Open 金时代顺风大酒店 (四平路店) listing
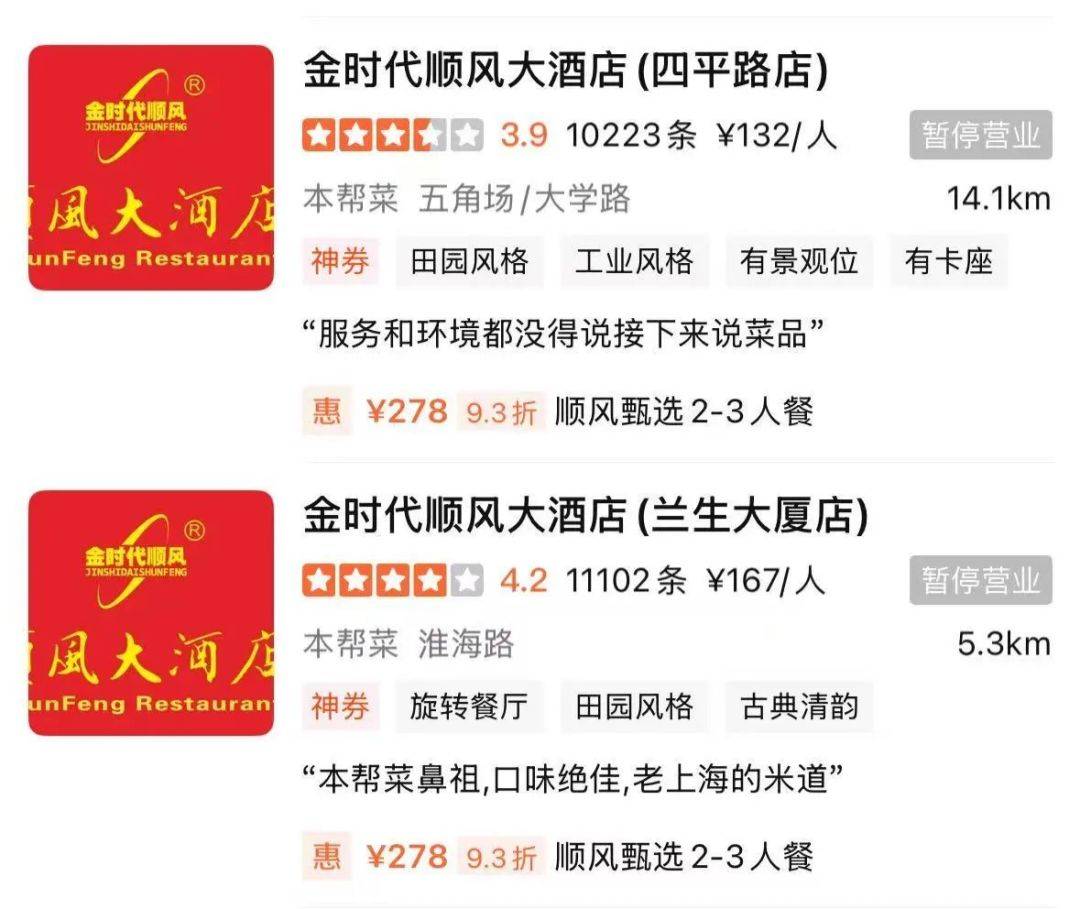The height and width of the screenshot is (909, 1080). coord(566,72)
